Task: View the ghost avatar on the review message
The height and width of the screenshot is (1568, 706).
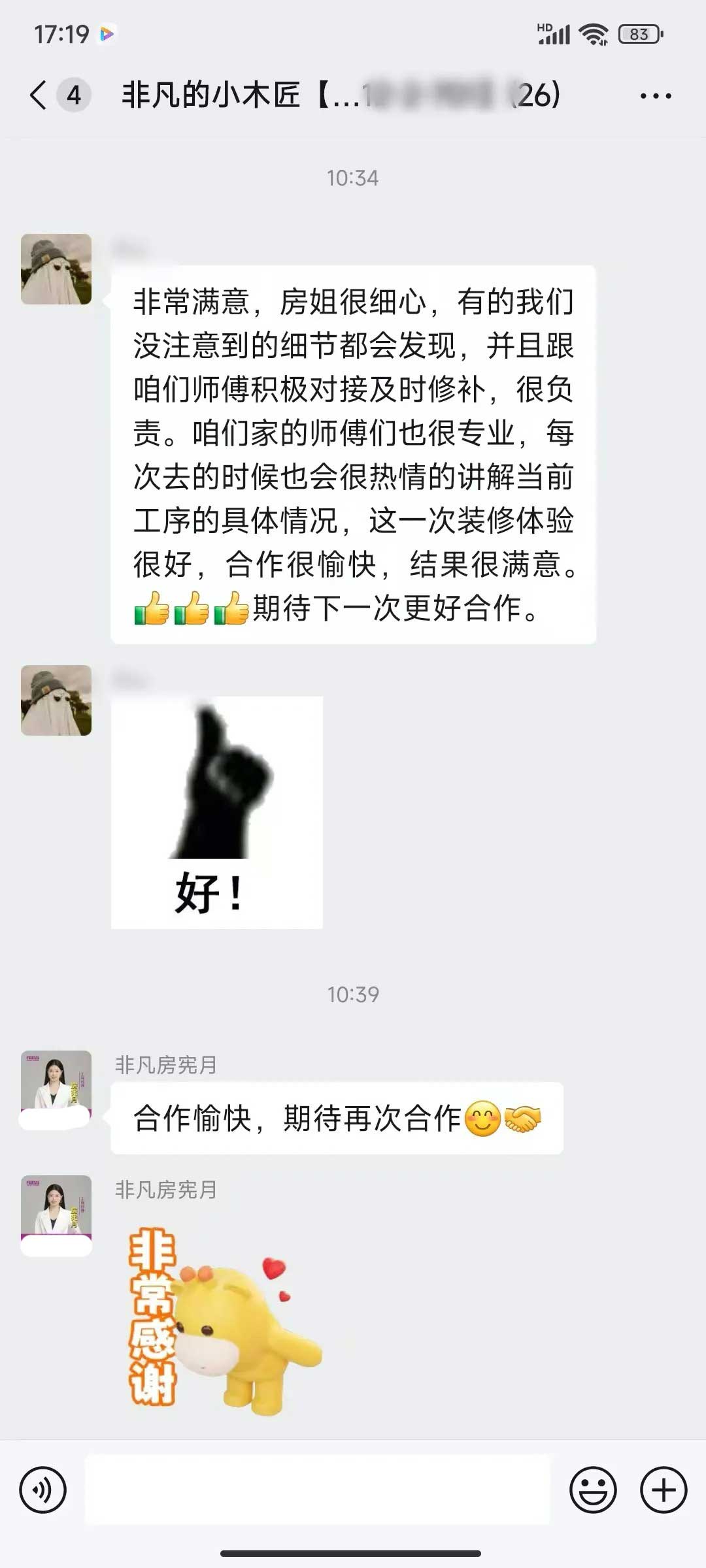Action: (x=56, y=269)
